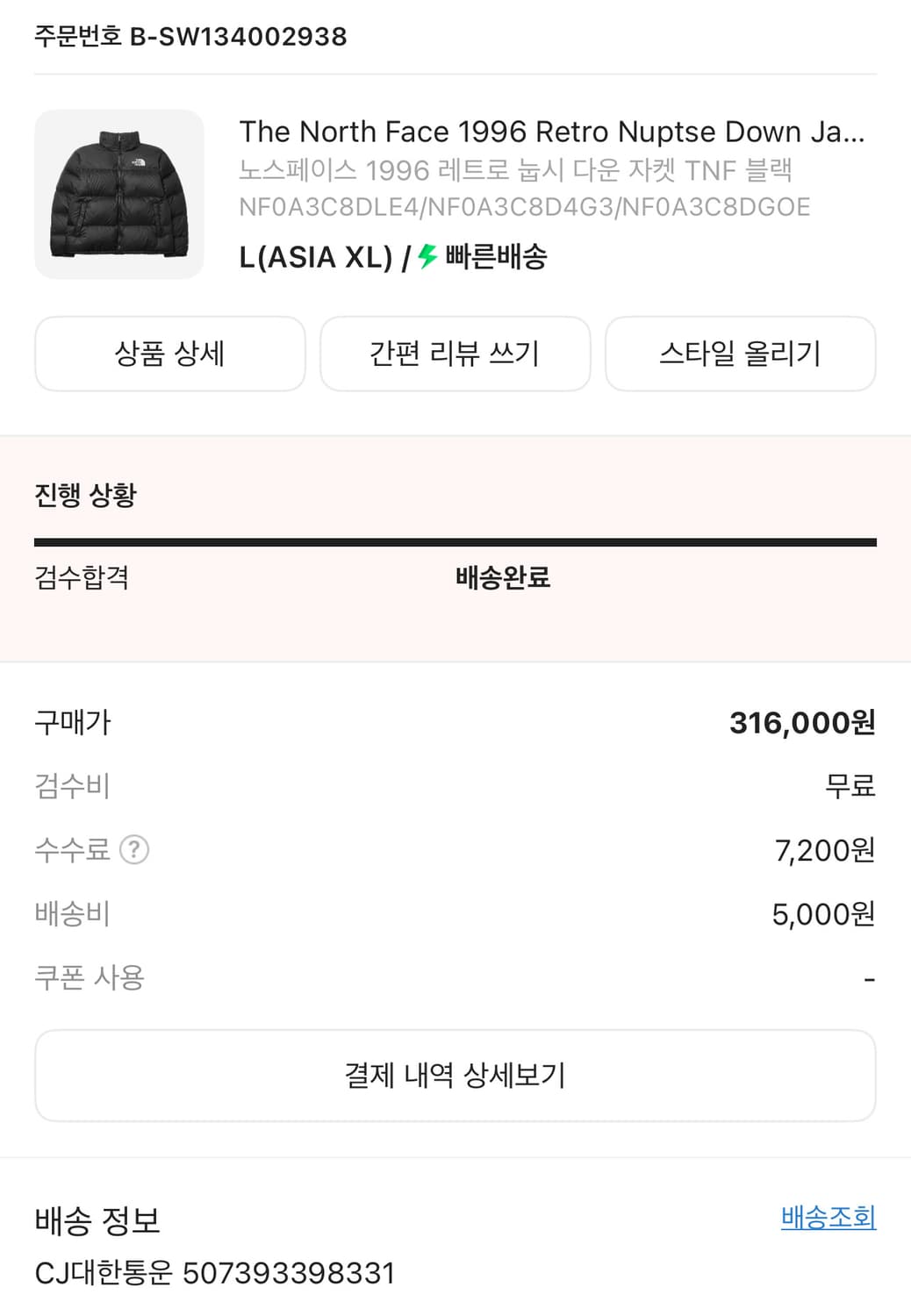Click 스타일 올리기 upload style button

coord(740,354)
